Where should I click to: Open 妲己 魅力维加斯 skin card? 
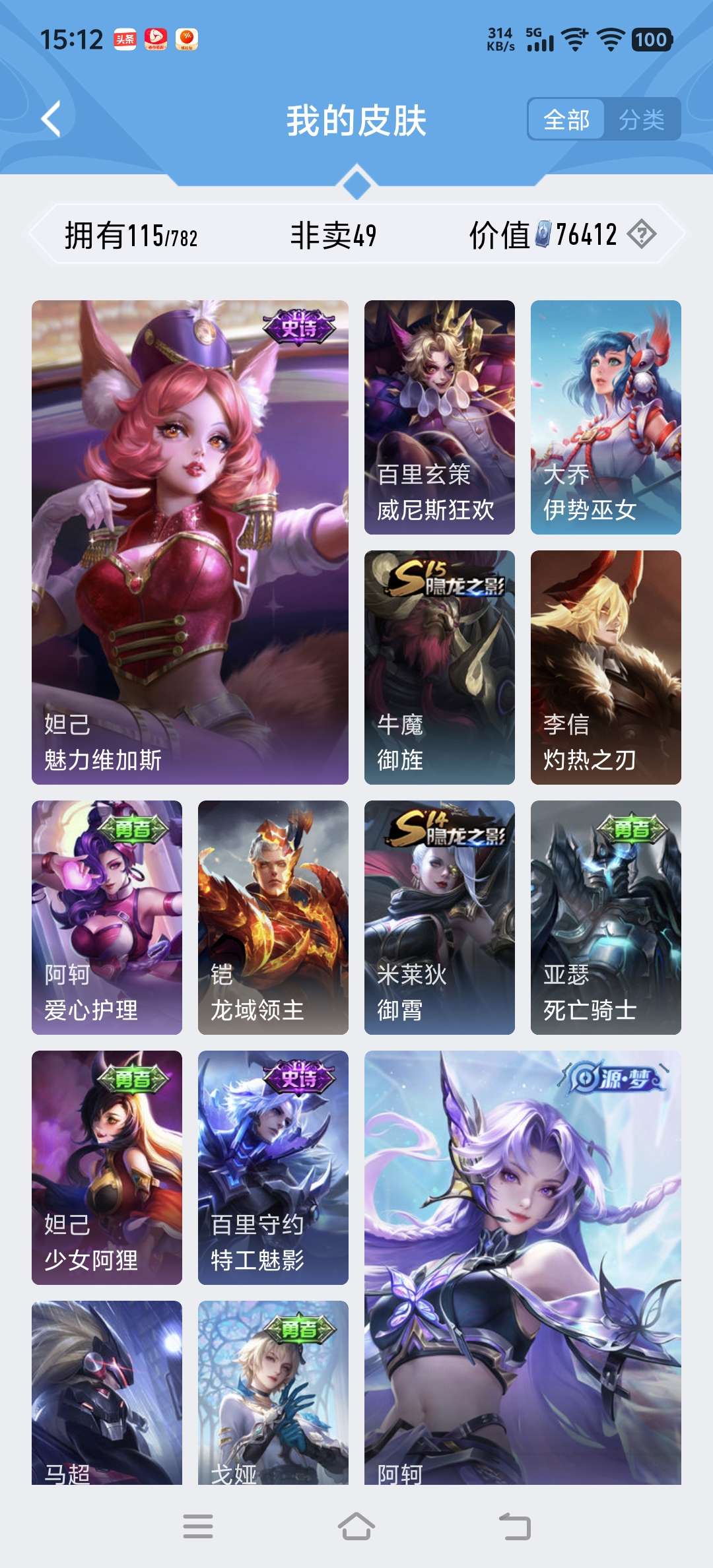click(190, 542)
